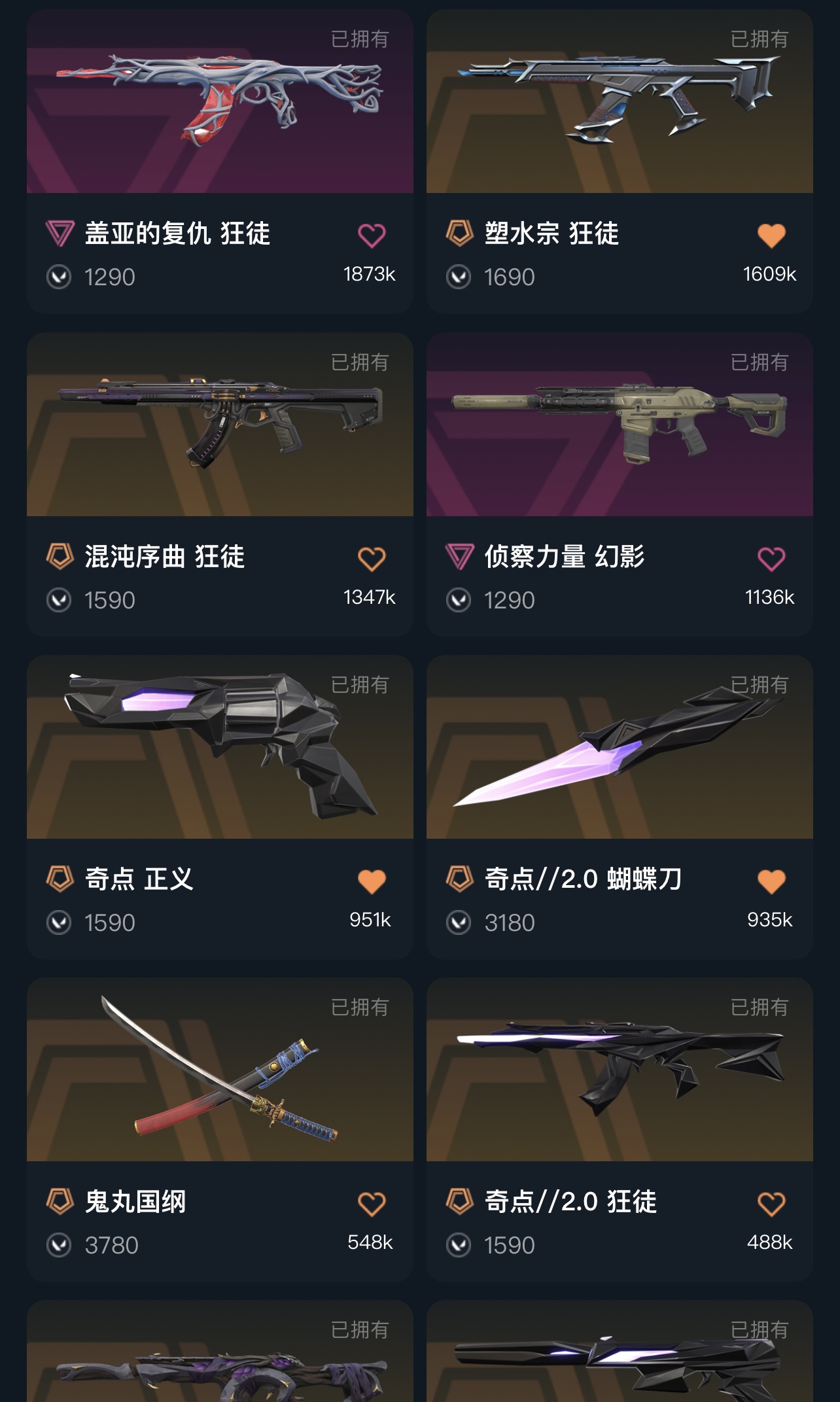Like the 奇点//2.0 狂徒 skin

[x=771, y=1204]
